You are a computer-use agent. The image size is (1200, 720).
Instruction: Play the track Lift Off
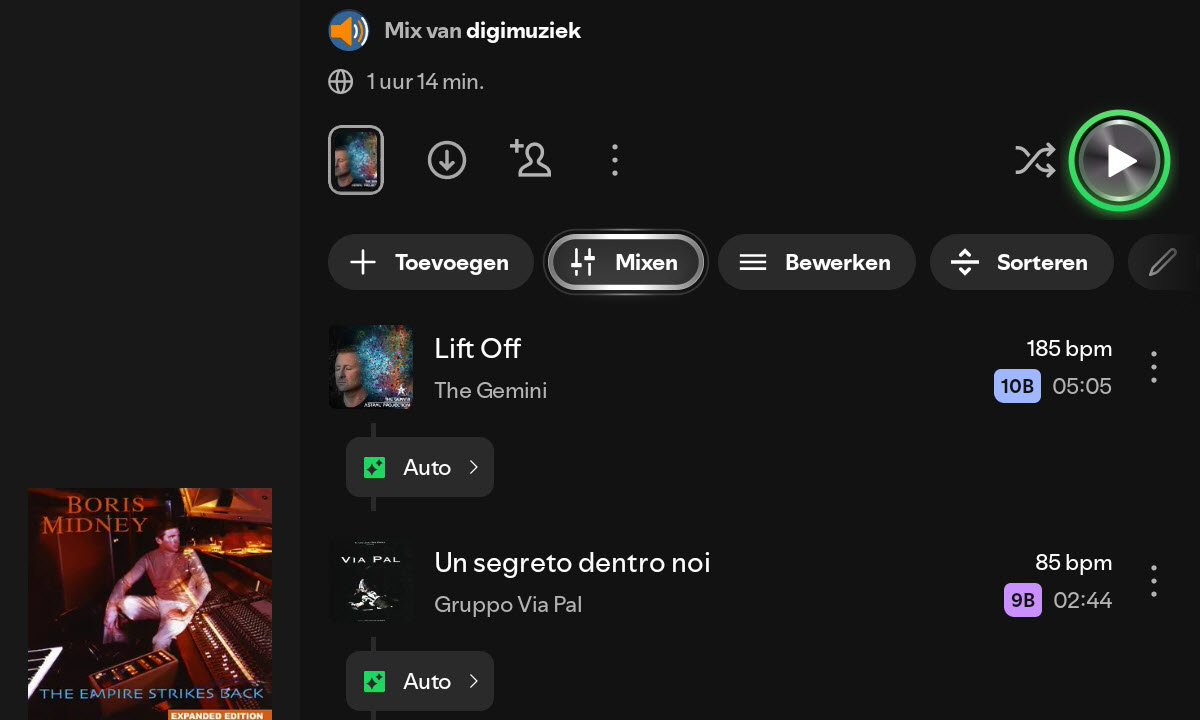[x=478, y=349]
